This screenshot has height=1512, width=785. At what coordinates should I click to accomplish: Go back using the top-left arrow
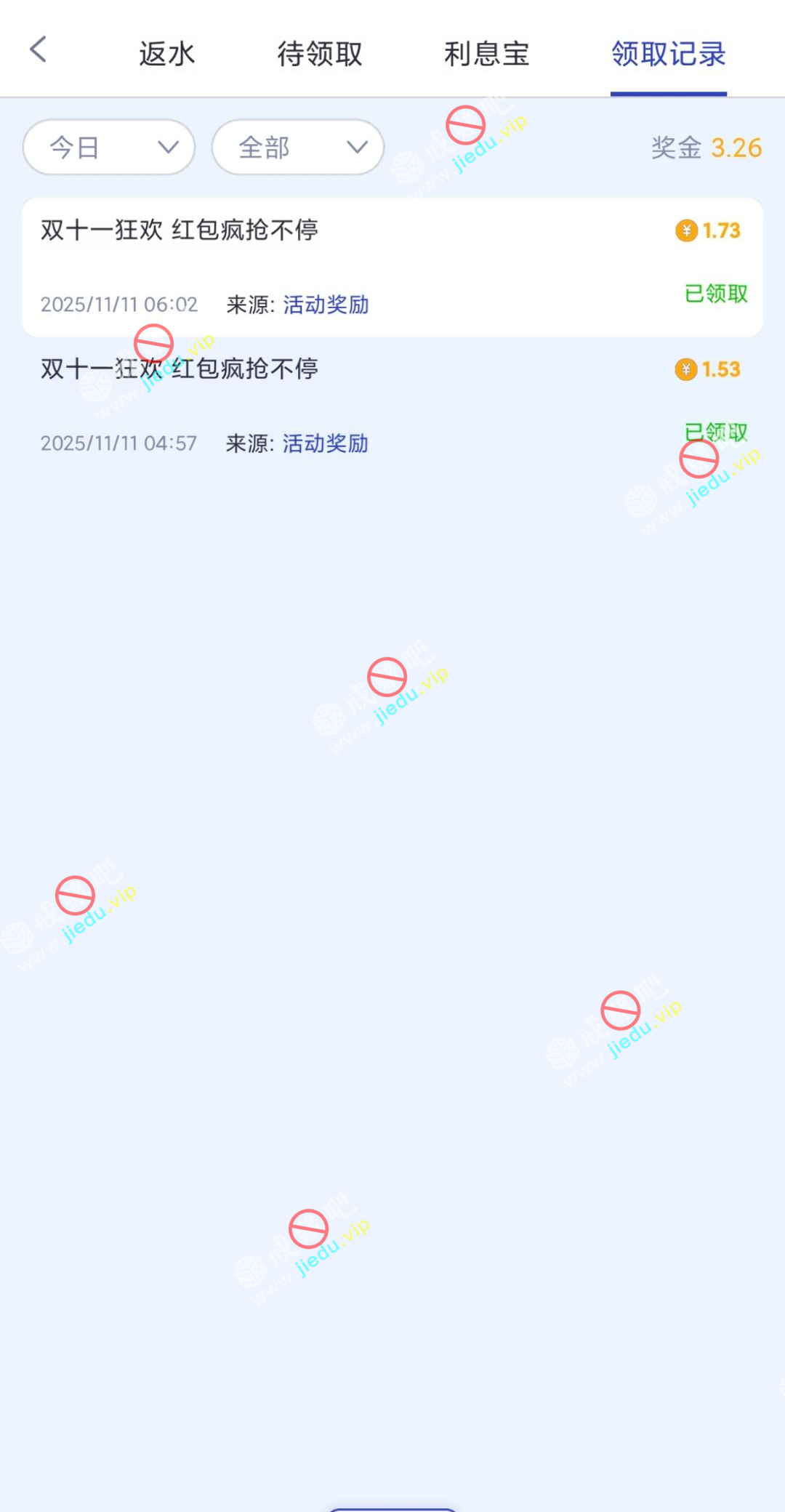(x=39, y=50)
